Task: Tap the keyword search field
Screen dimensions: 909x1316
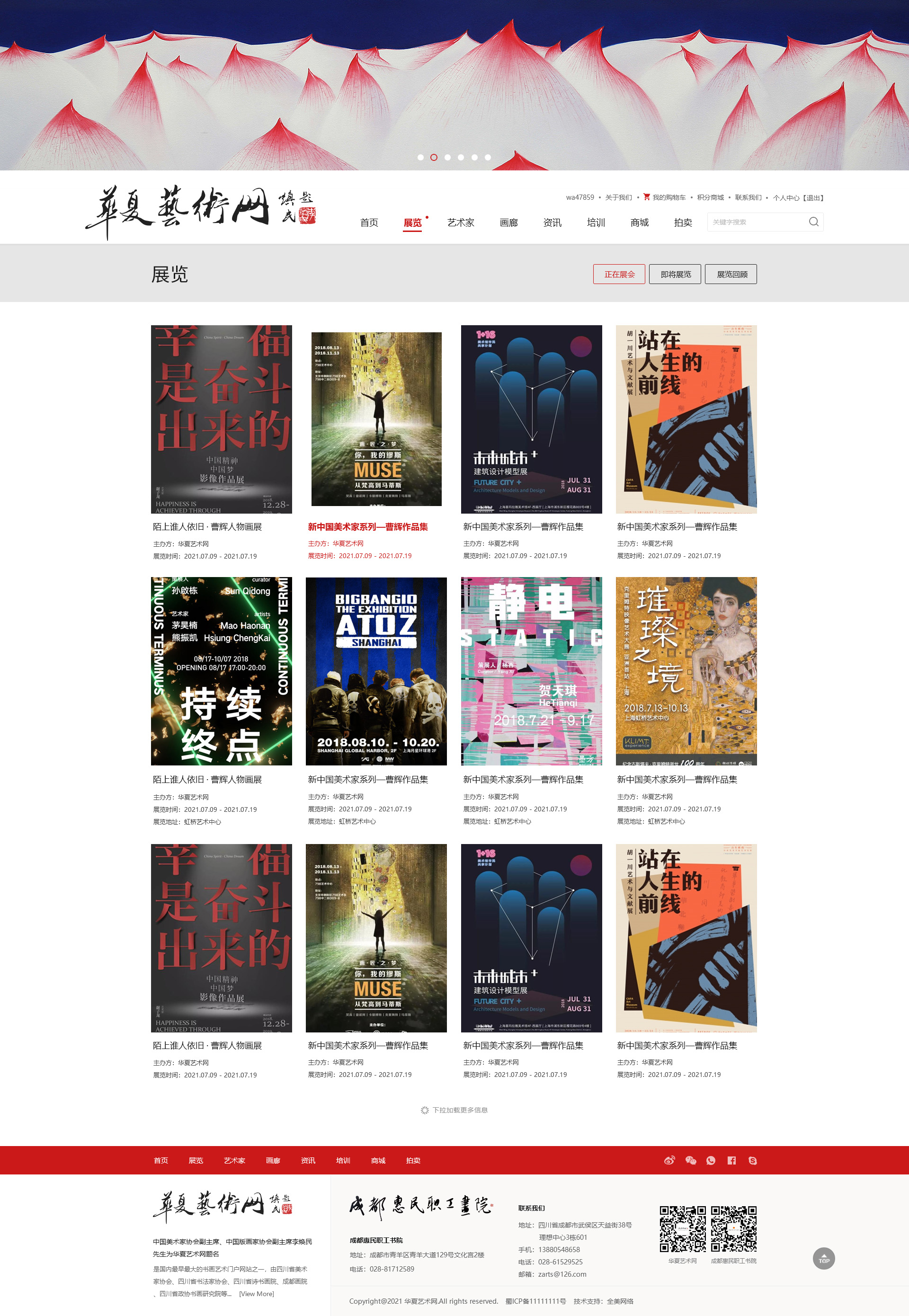Action: click(755, 222)
